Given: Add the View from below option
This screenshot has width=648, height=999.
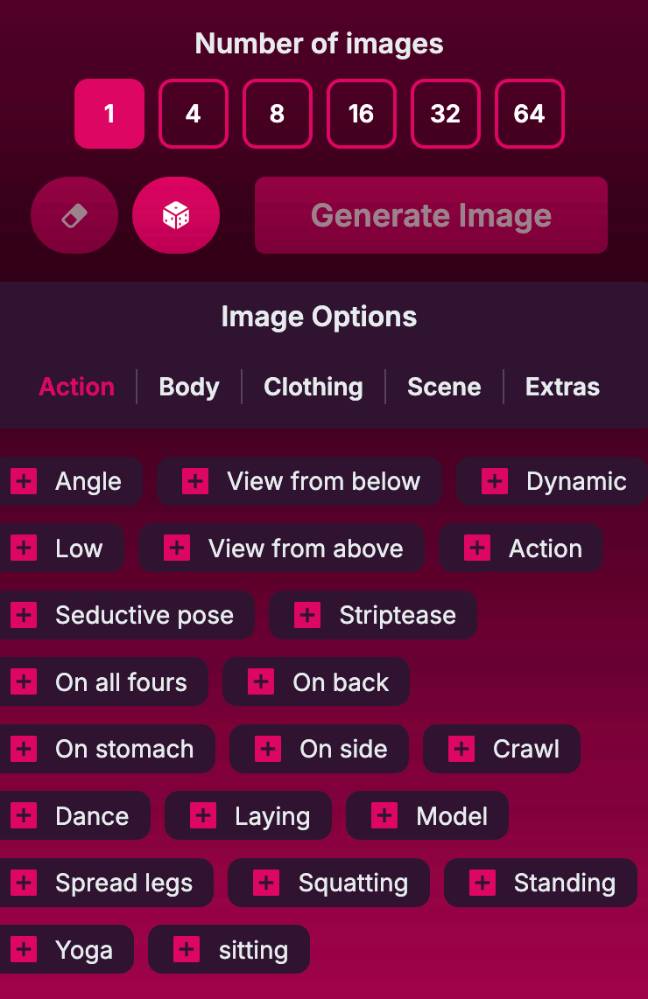Looking at the screenshot, I should (300, 481).
